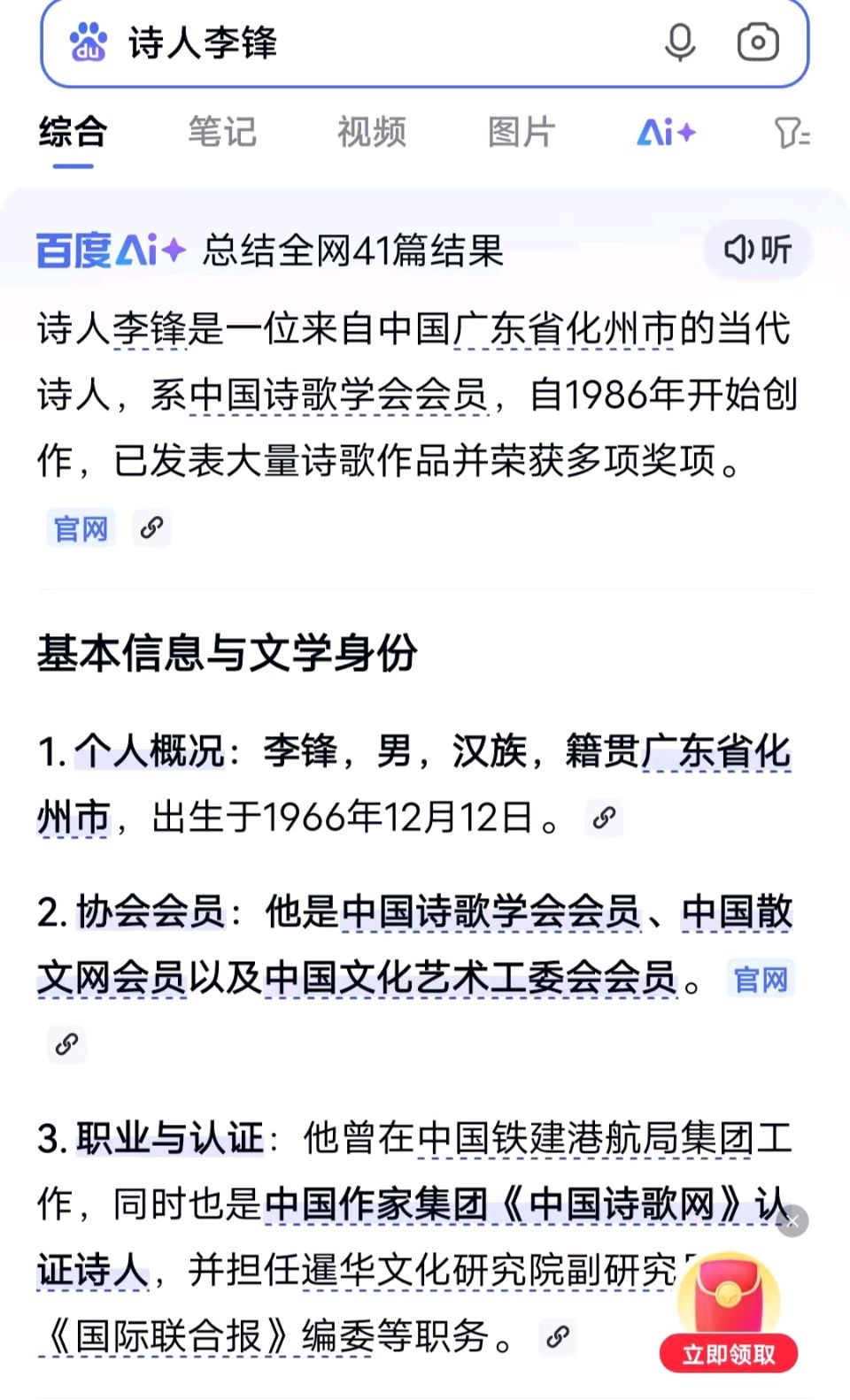Open the source link after 编委等职务

[558, 1336]
